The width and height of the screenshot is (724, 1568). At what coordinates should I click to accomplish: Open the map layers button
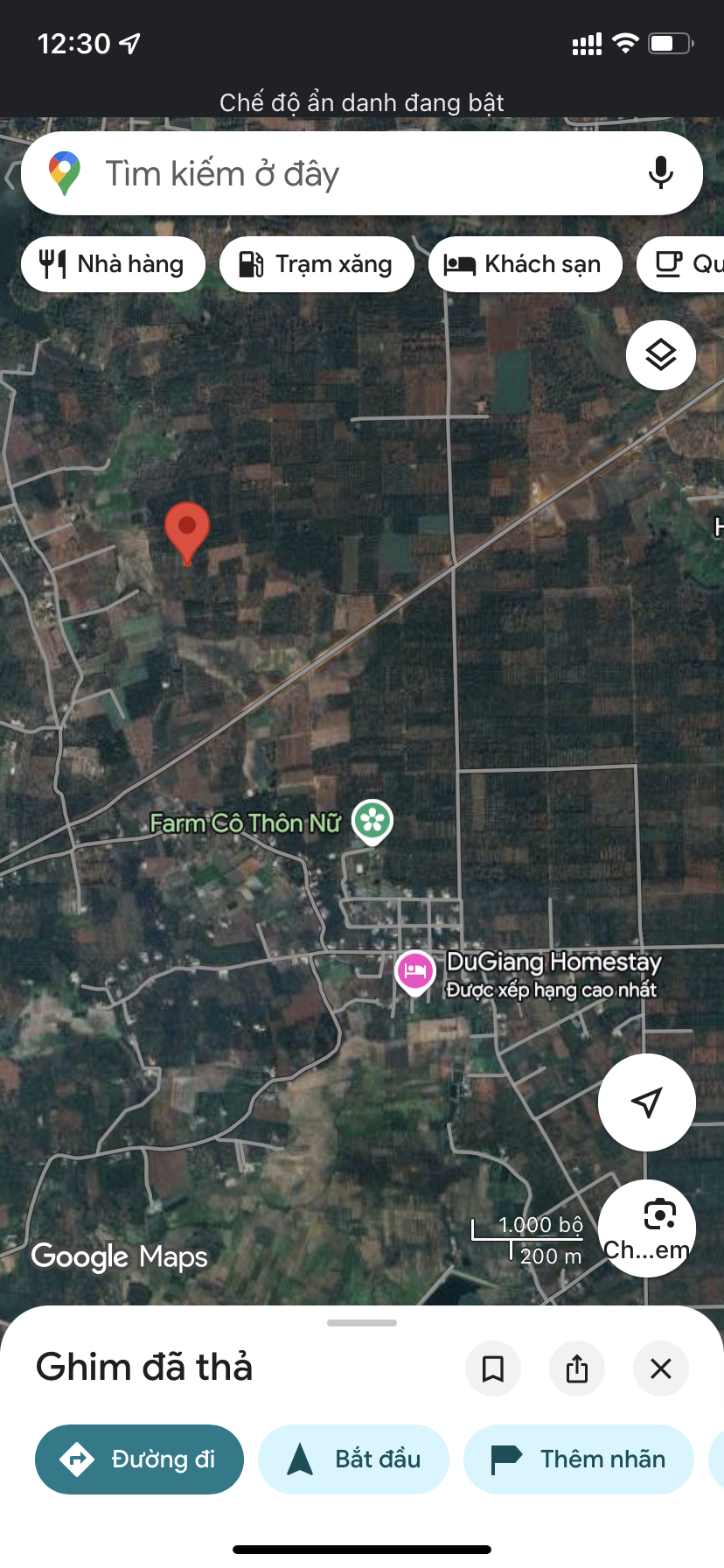pos(661,354)
